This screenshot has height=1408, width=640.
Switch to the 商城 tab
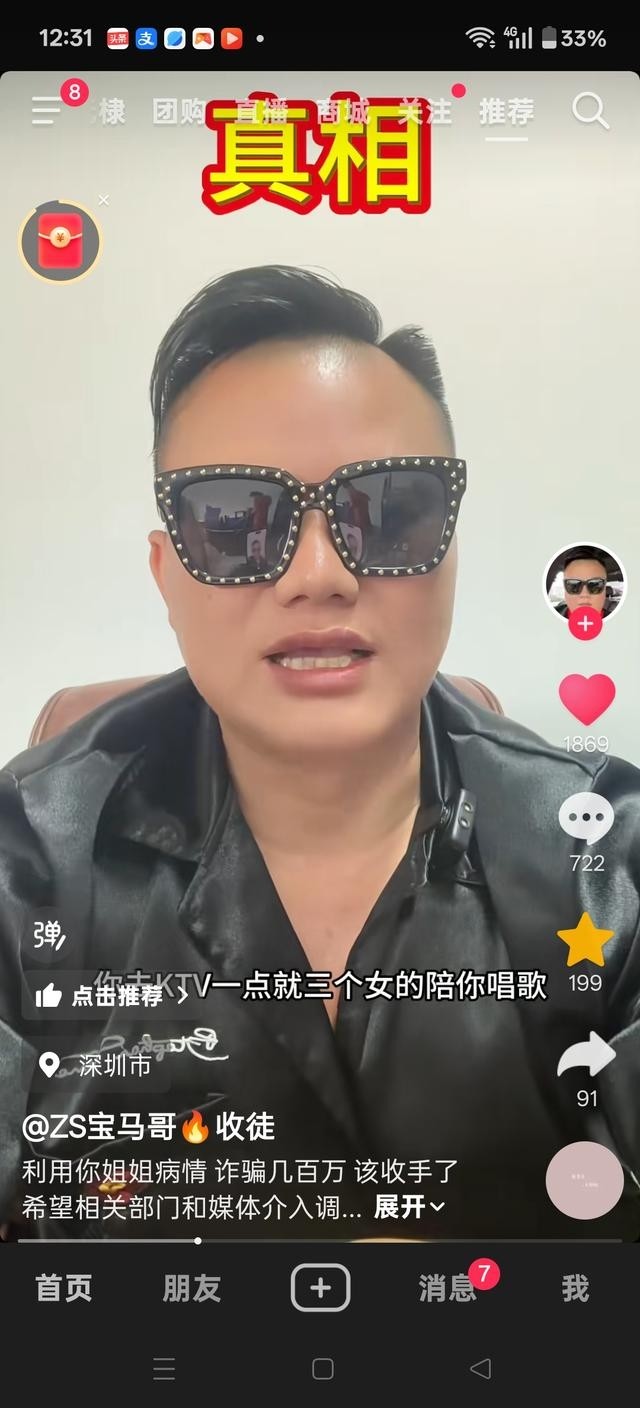click(343, 111)
